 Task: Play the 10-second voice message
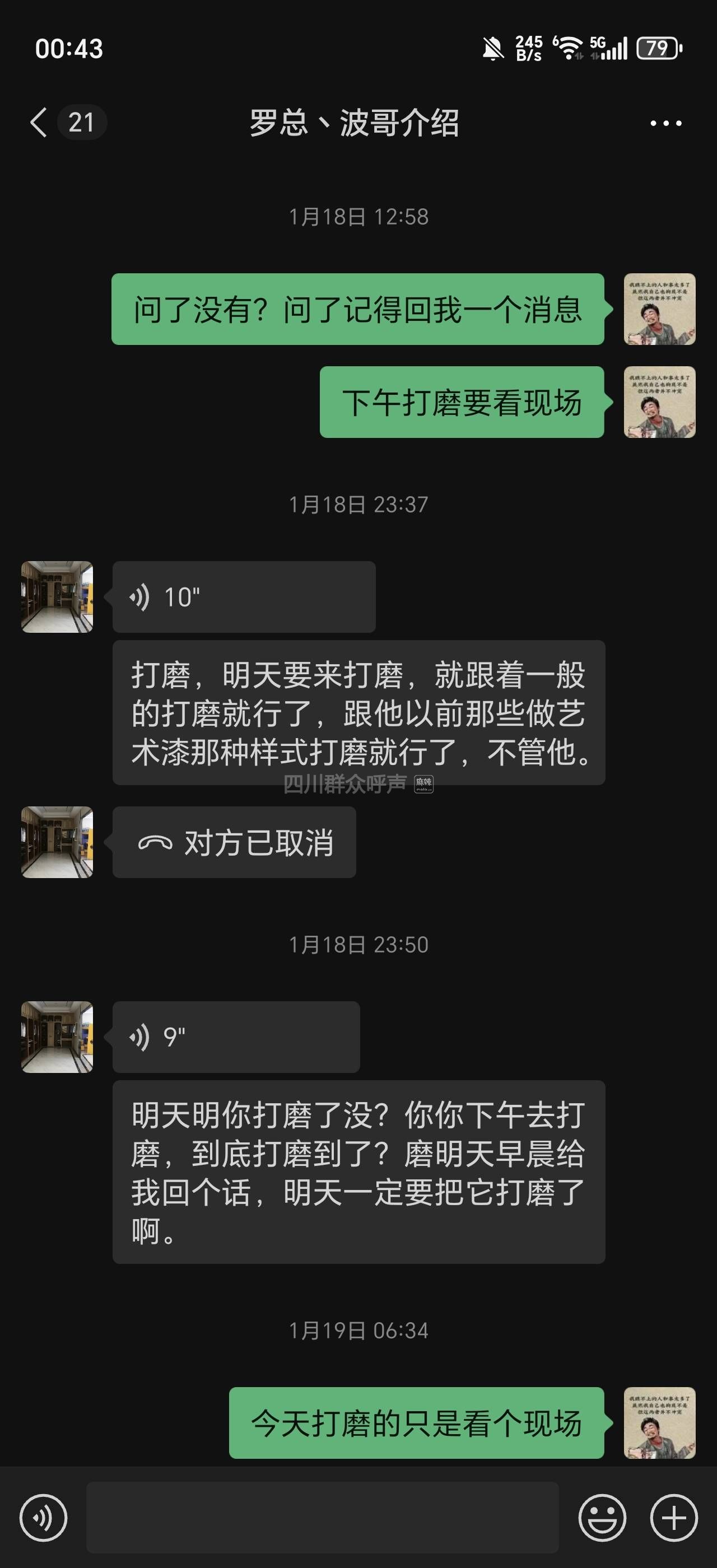244,597
